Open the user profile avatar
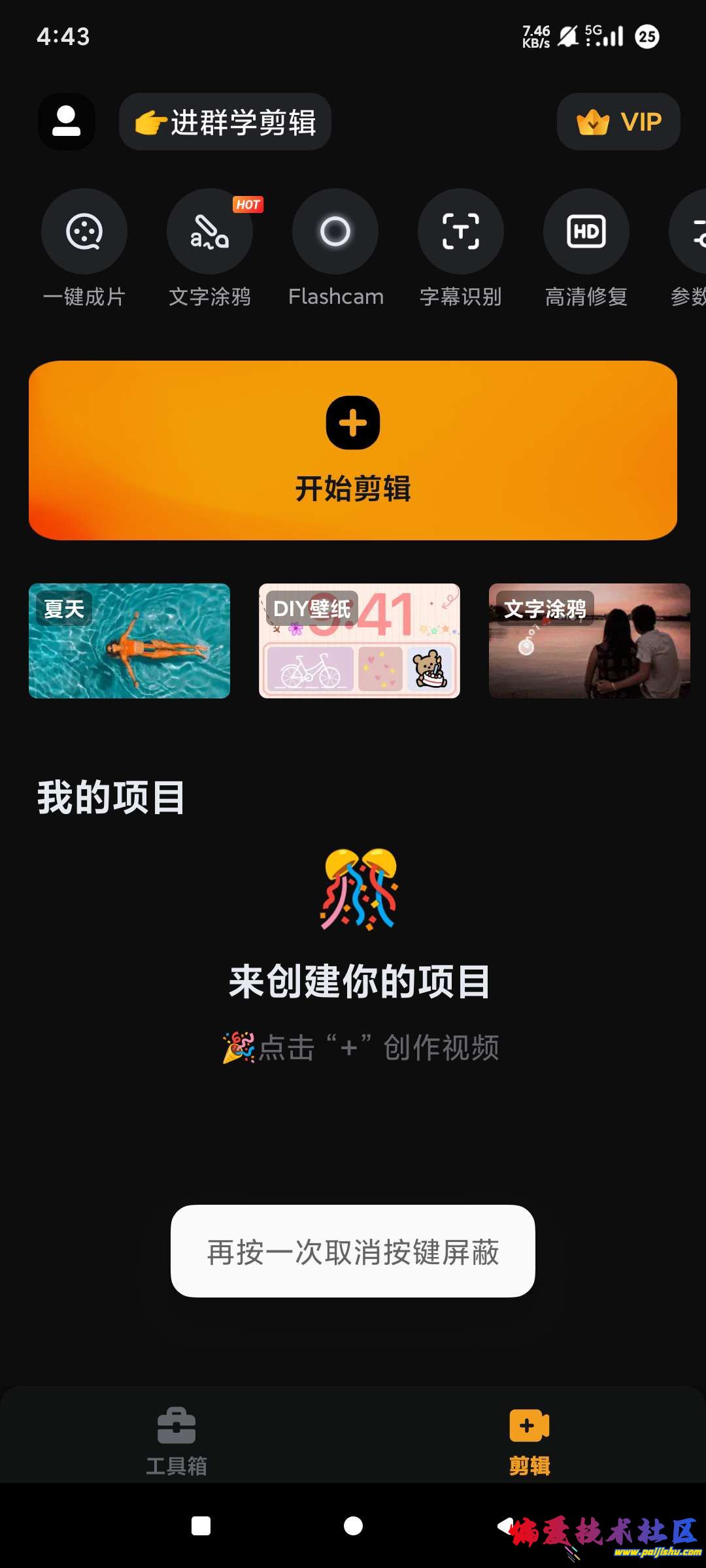Viewport: 706px width, 1568px height. pos(66,122)
